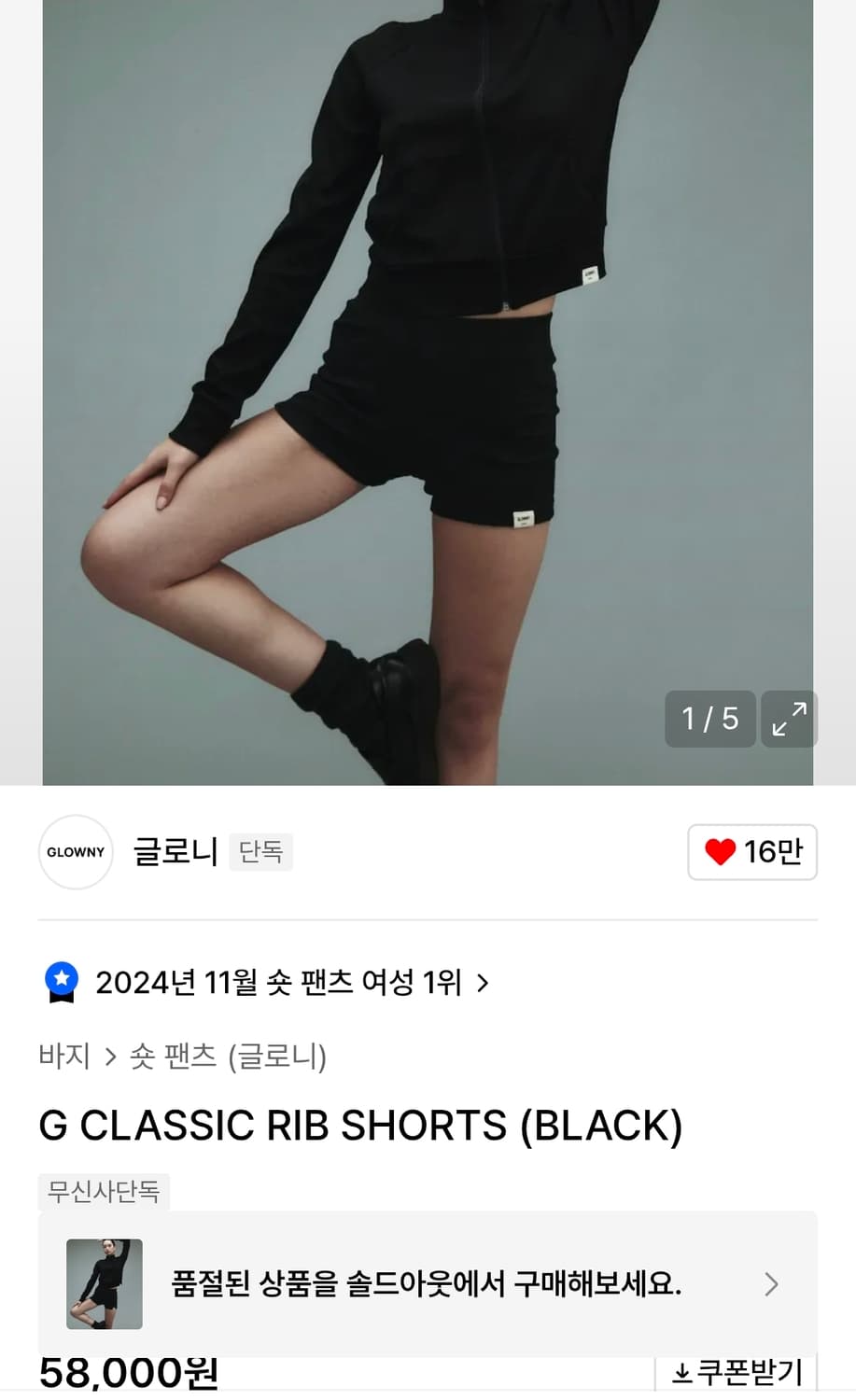Image resolution: width=856 pixels, height=1400 pixels.
Task: Tap the coupon download icon next to 쿠폰받기
Action: click(x=681, y=1374)
